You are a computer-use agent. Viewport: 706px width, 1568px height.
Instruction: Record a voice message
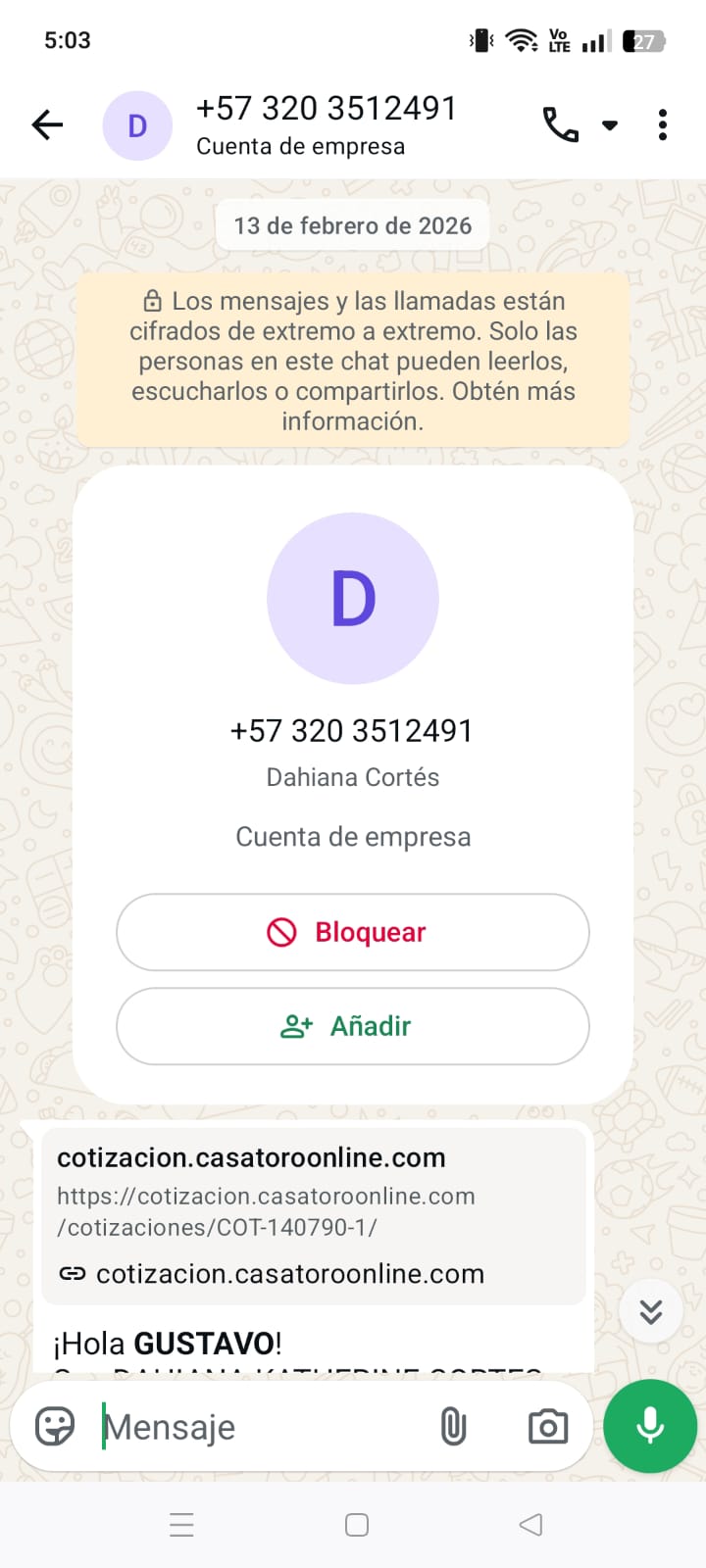[650, 1427]
